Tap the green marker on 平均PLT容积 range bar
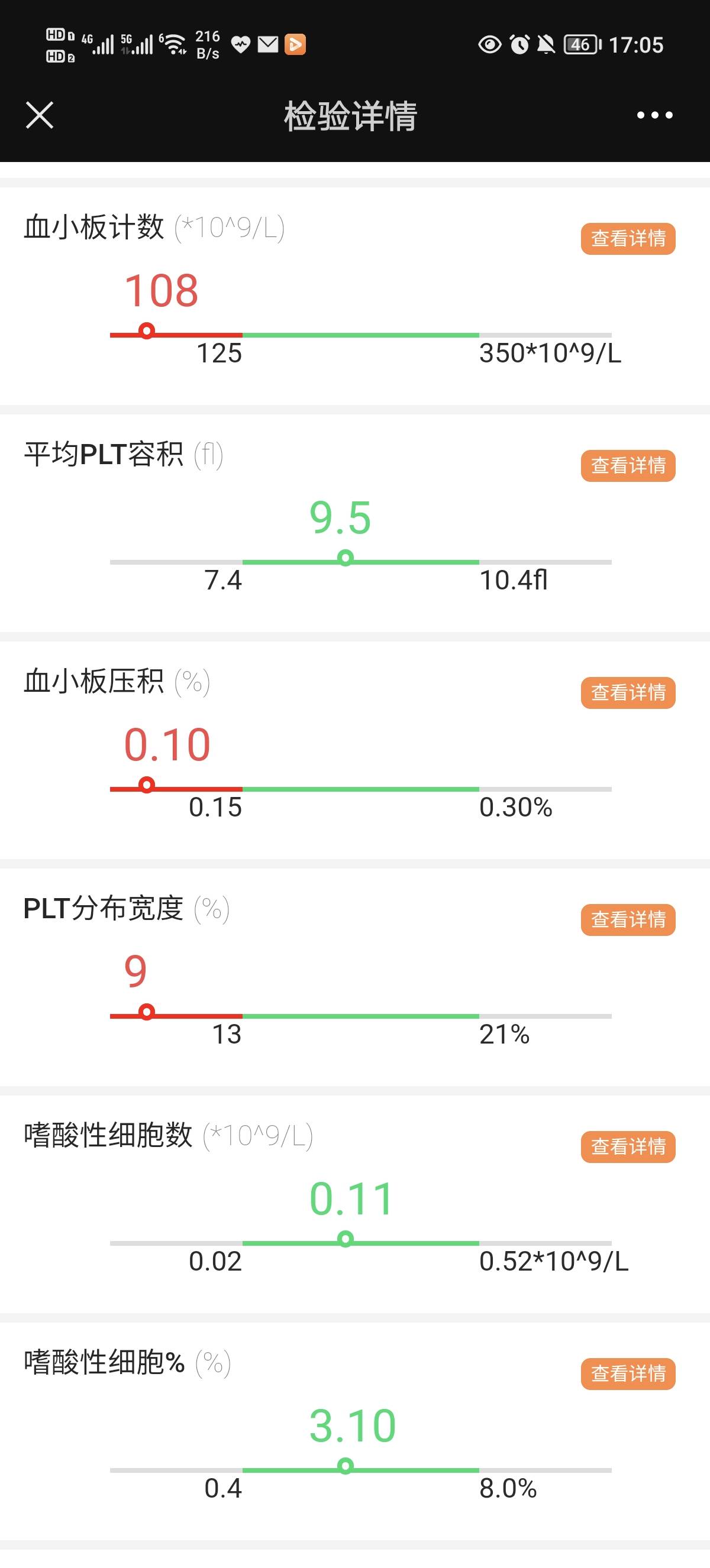This screenshot has height=1568, width=710. point(346,558)
